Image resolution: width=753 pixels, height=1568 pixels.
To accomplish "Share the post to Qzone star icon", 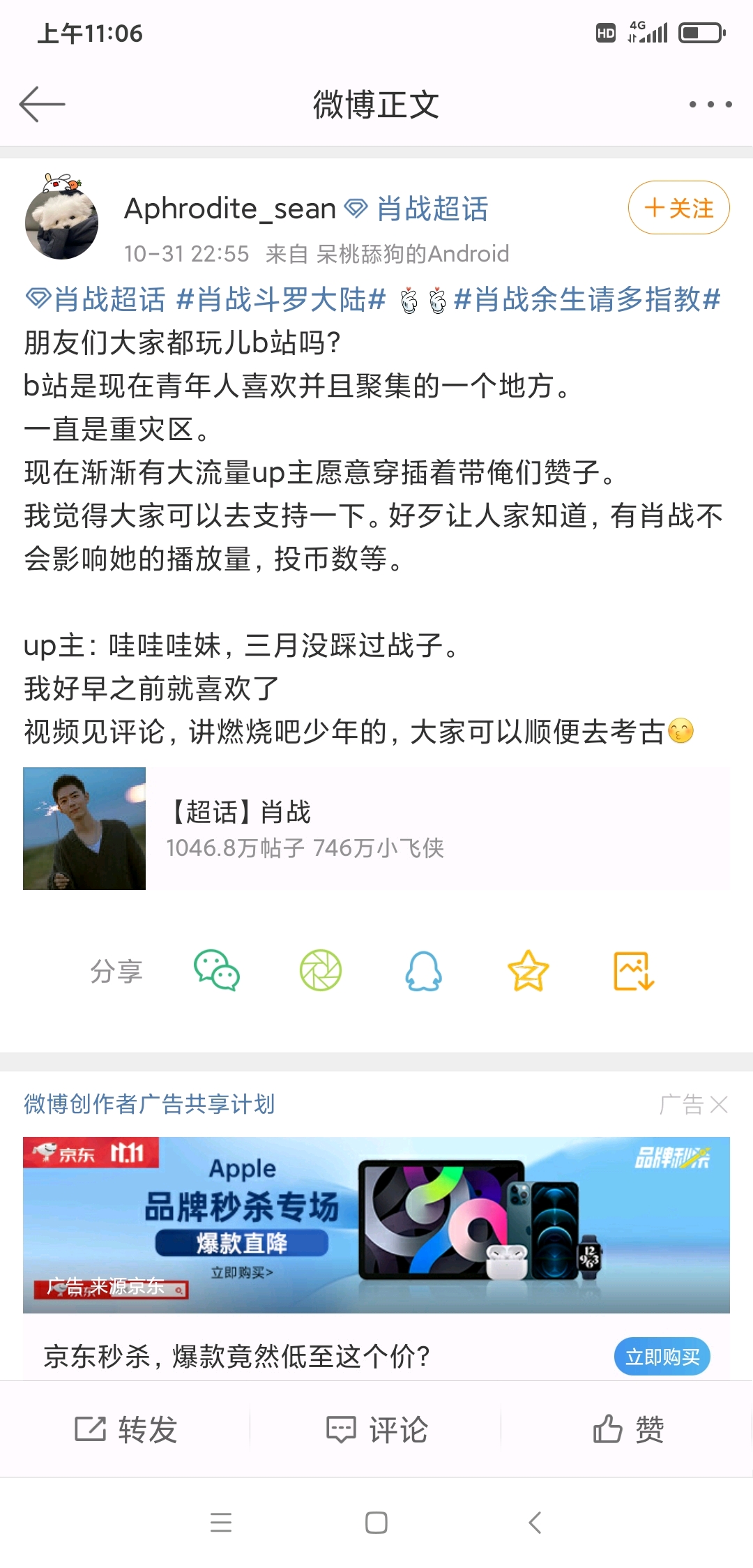I will pyautogui.click(x=528, y=970).
